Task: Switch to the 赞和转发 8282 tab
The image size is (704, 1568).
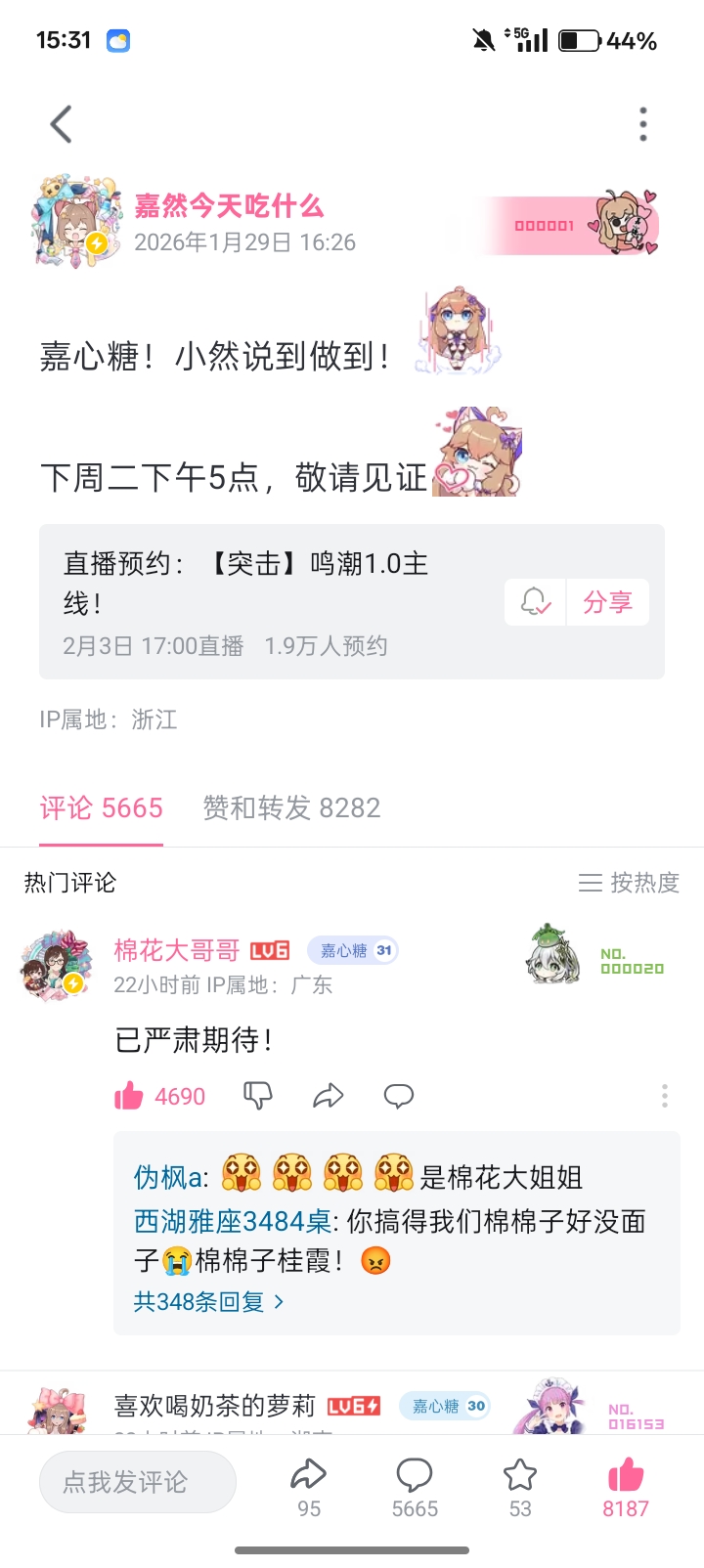Action: tap(291, 808)
